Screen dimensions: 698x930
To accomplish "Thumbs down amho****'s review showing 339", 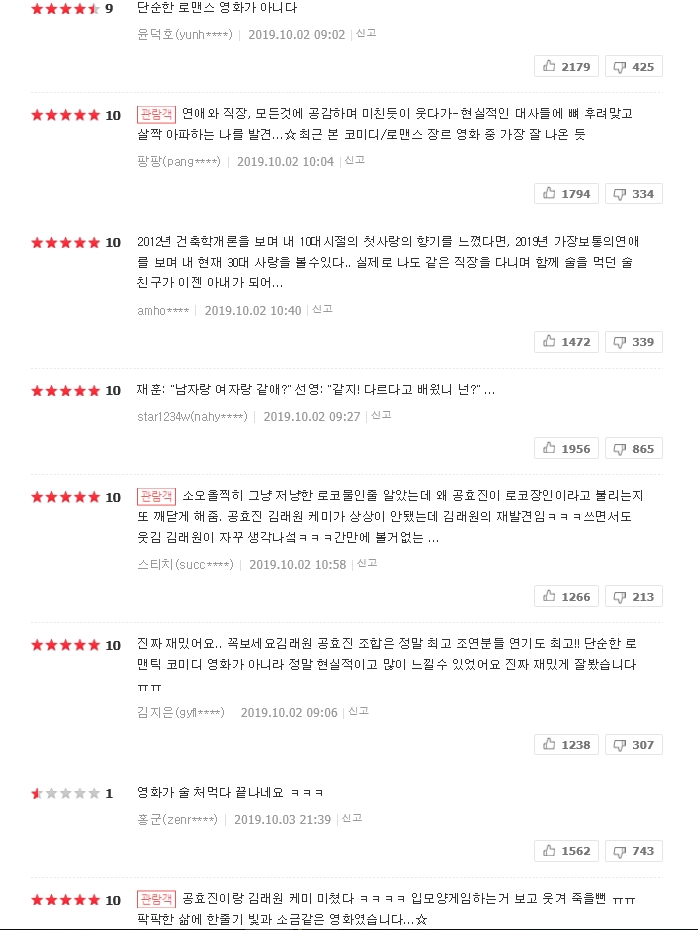I will (633, 342).
